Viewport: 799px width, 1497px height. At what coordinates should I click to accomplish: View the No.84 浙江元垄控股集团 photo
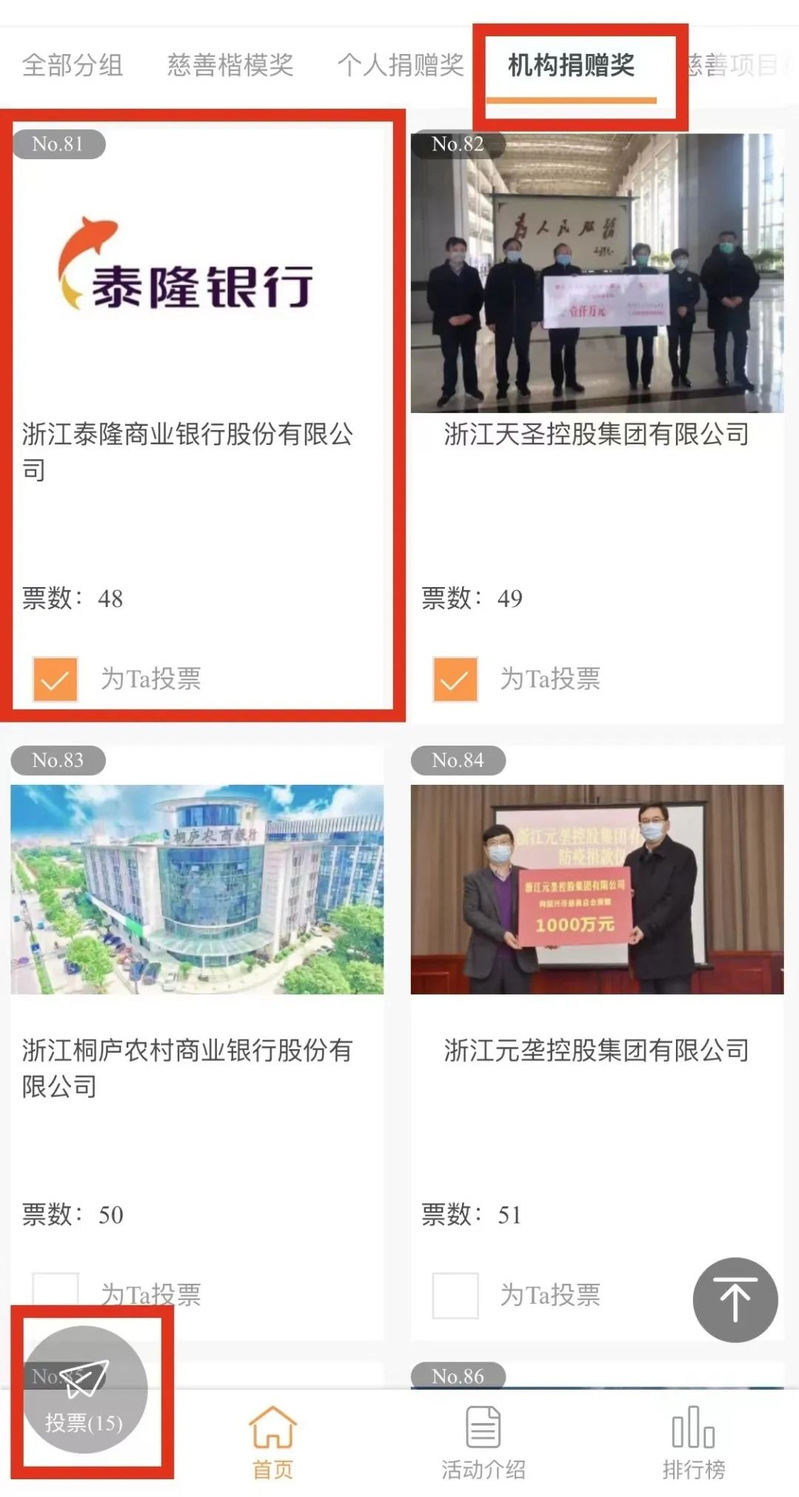click(x=597, y=889)
